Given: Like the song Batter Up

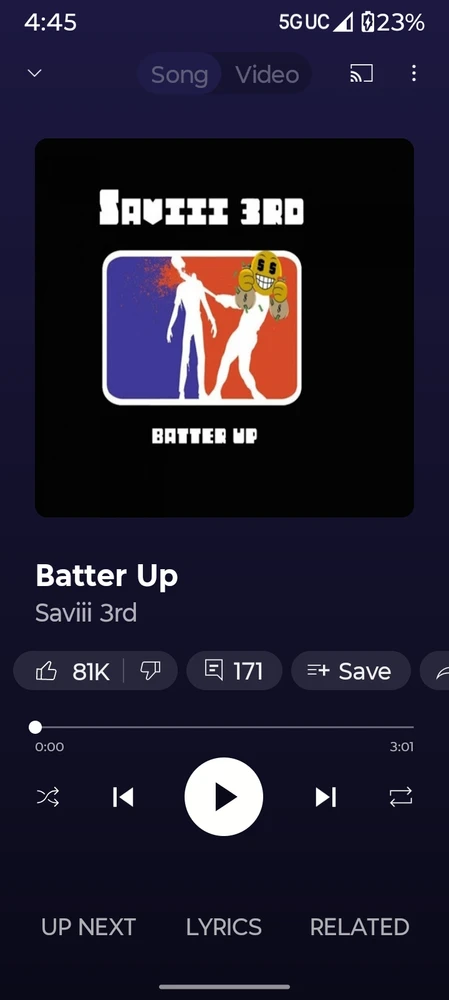Looking at the screenshot, I should 70,671.
